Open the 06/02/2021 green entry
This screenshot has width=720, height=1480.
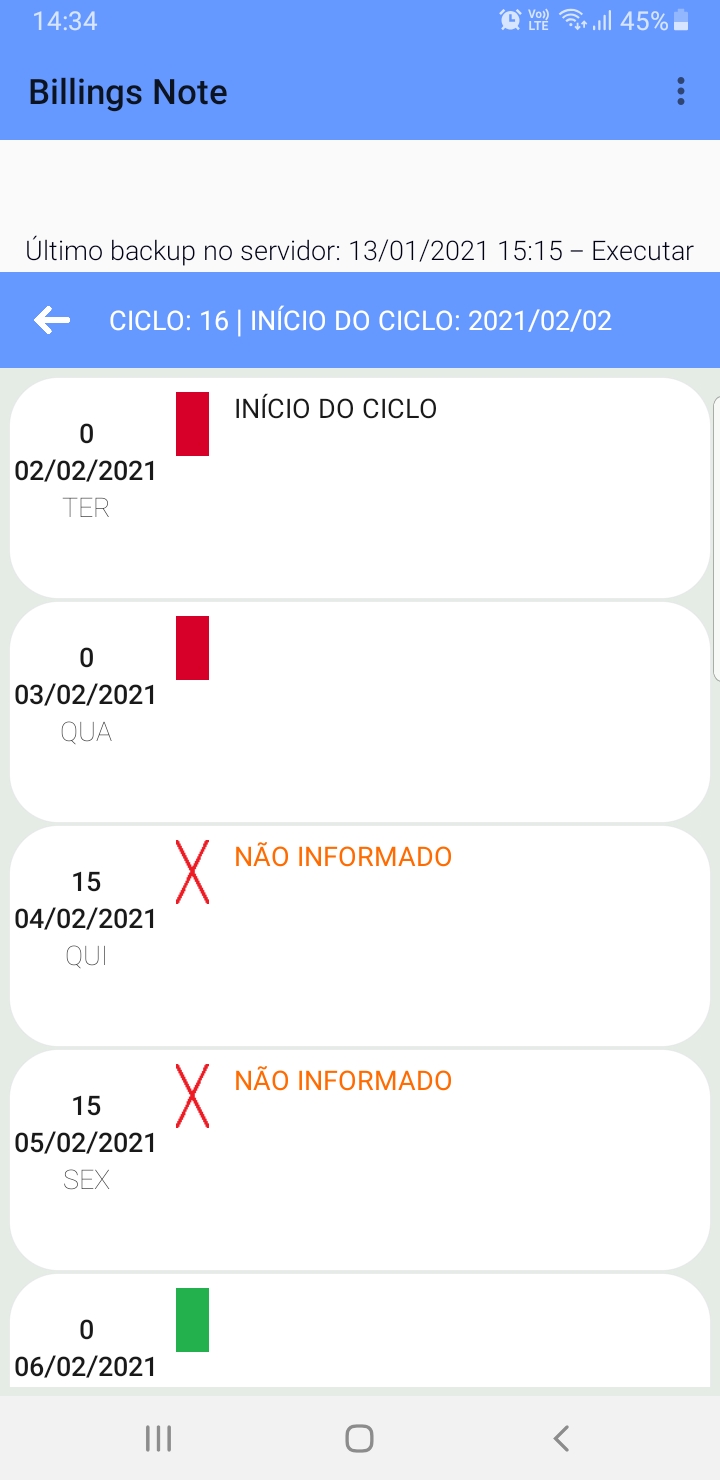pos(360,1330)
